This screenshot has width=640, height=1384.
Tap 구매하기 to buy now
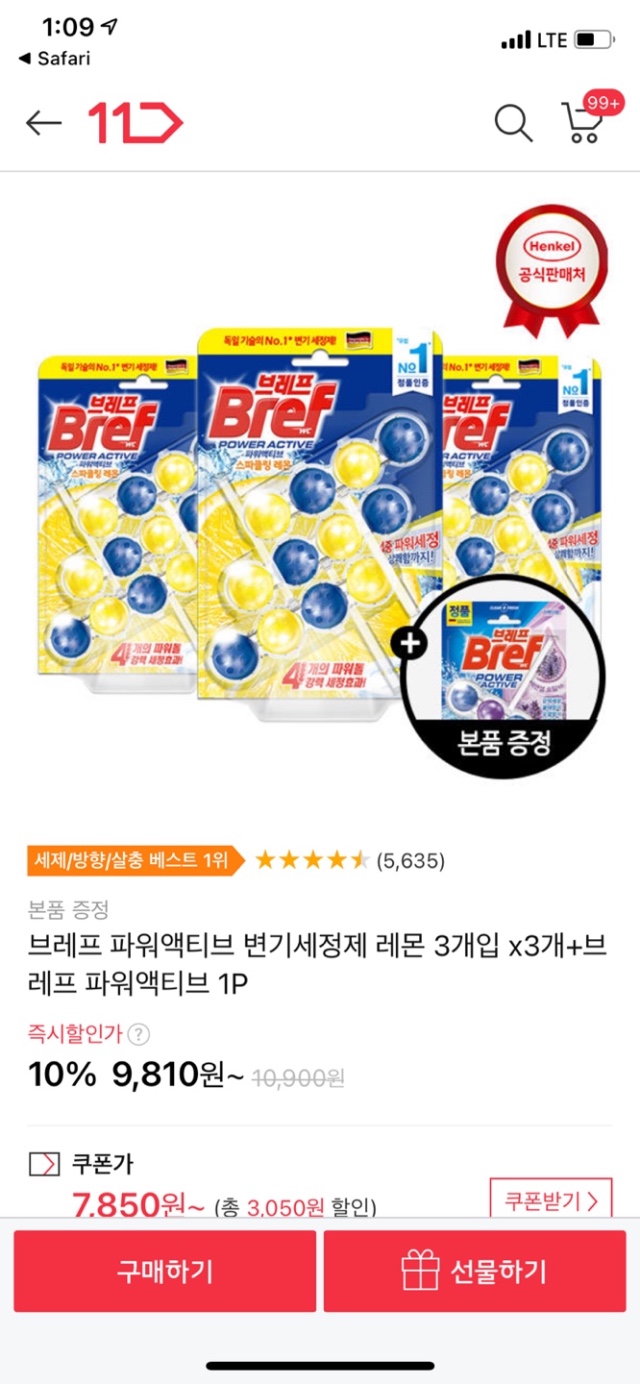click(x=165, y=1271)
